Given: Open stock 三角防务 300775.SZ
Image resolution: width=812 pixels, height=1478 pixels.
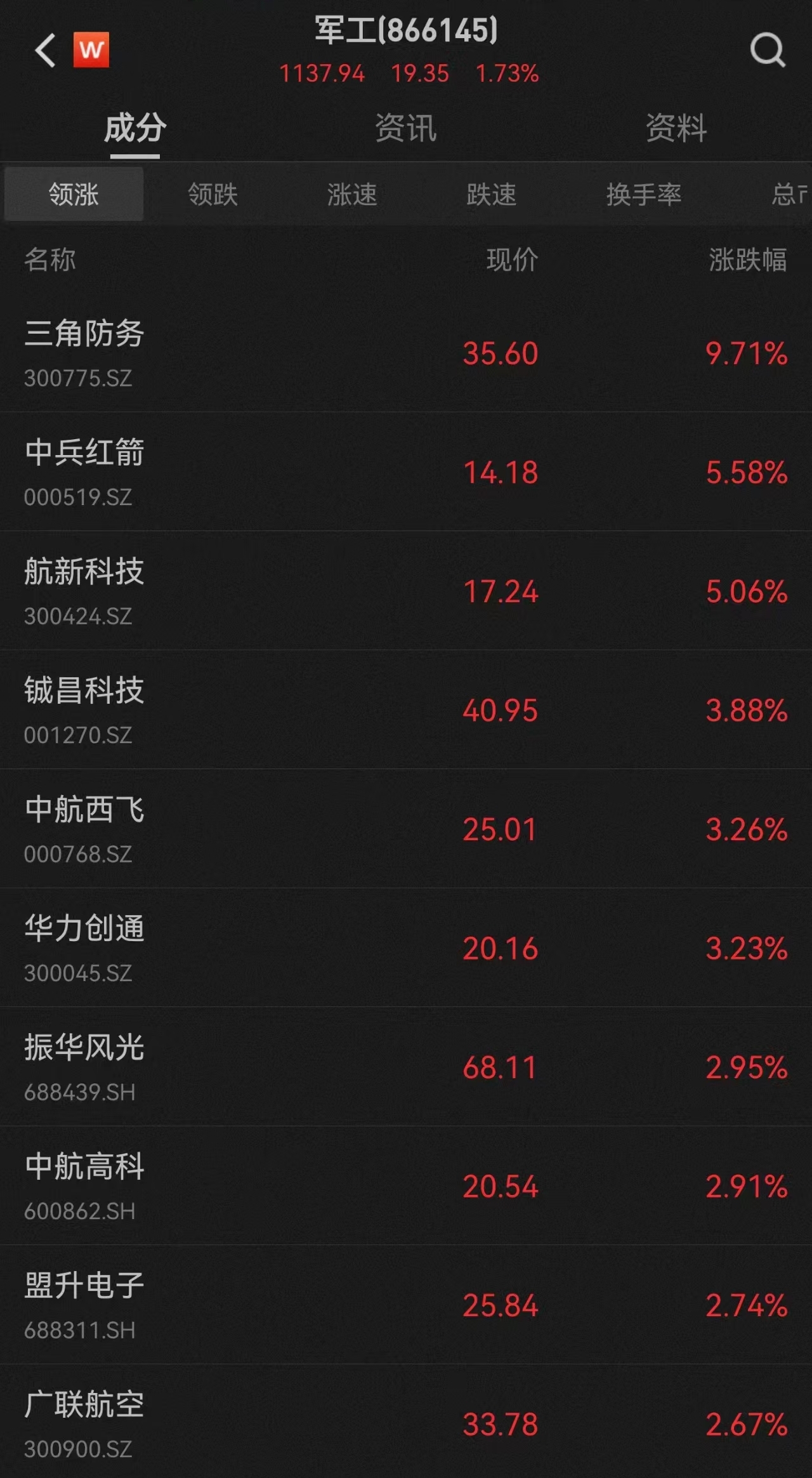Looking at the screenshot, I should click(406, 353).
